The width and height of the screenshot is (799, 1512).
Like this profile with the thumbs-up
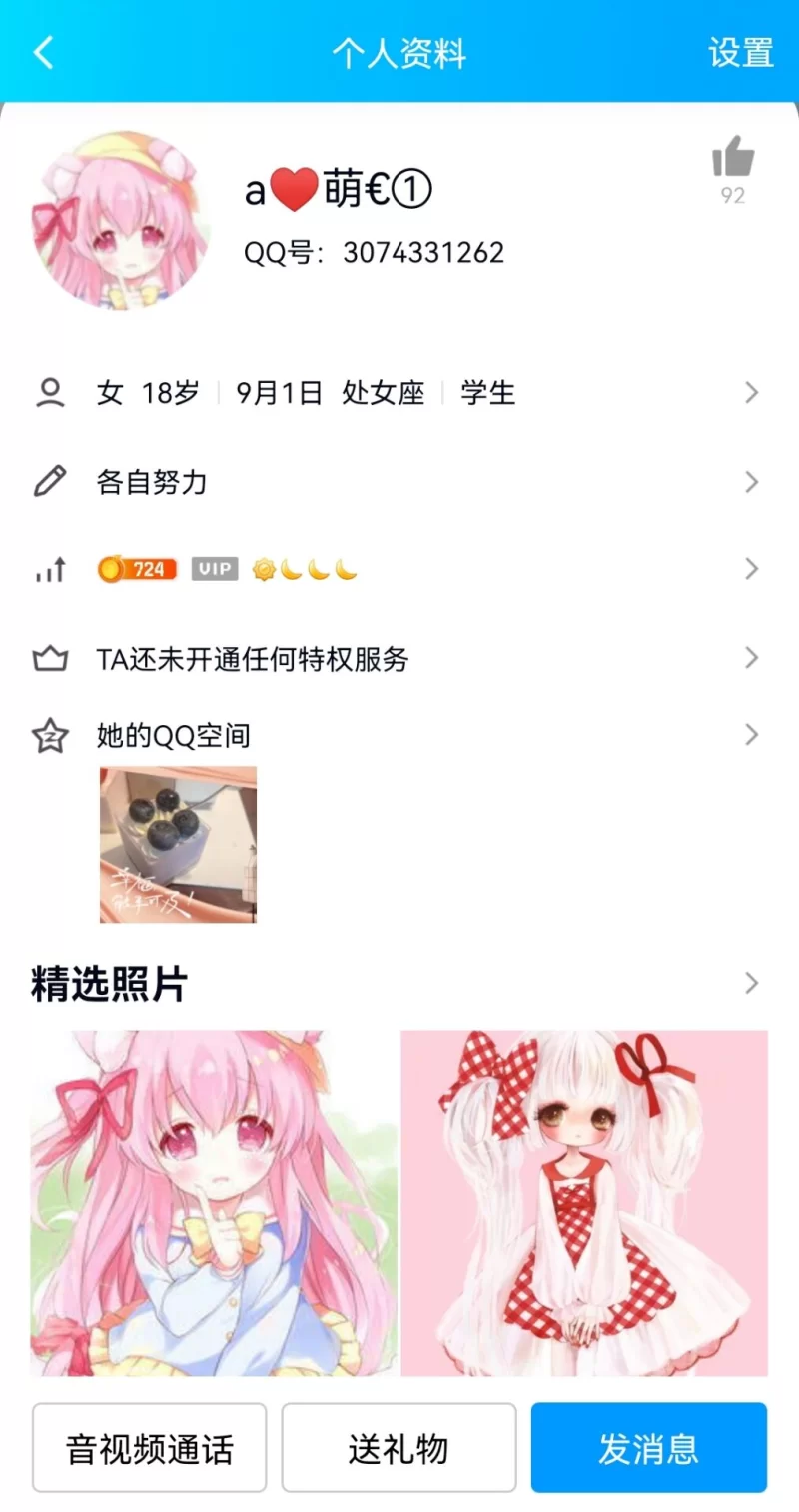[732, 159]
